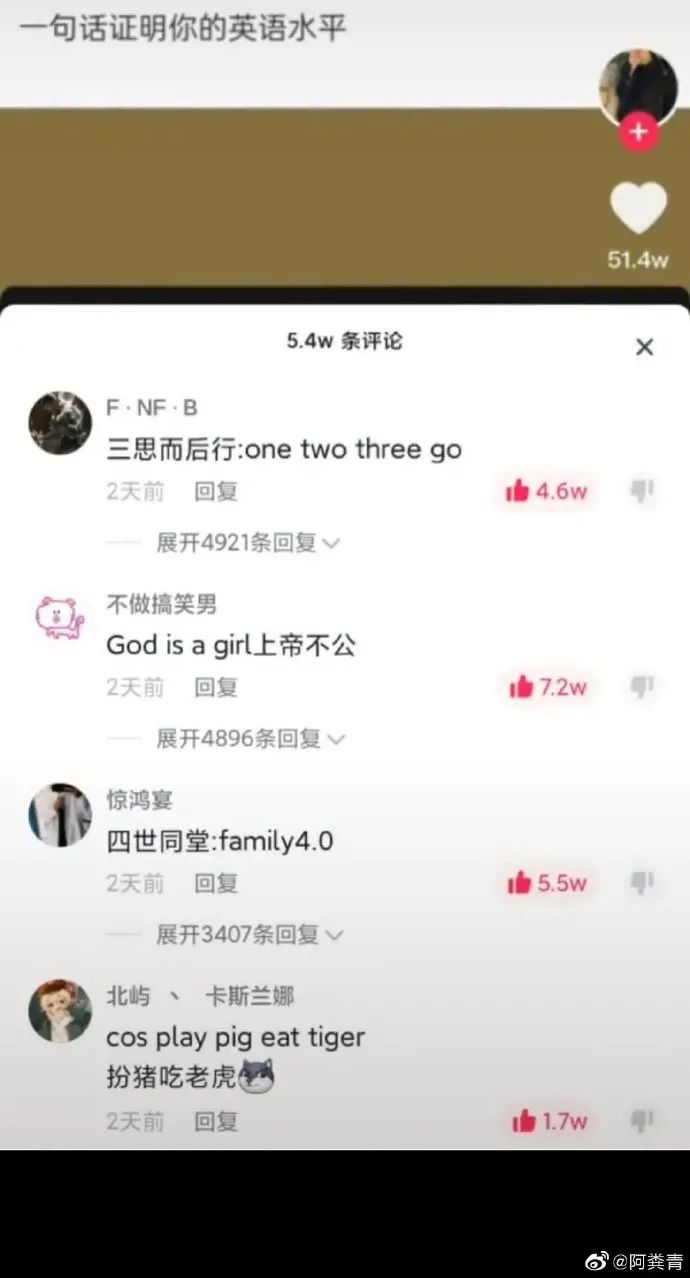Close the comments panel
Screen dimensions: 690x1278
point(644,347)
